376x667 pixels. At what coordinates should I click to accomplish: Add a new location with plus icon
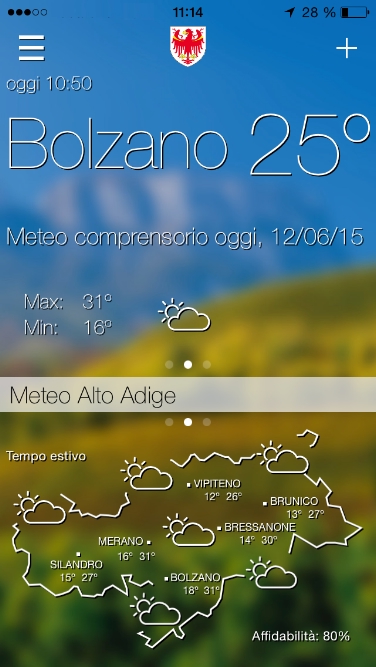pyautogui.click(x=347, y=48)
